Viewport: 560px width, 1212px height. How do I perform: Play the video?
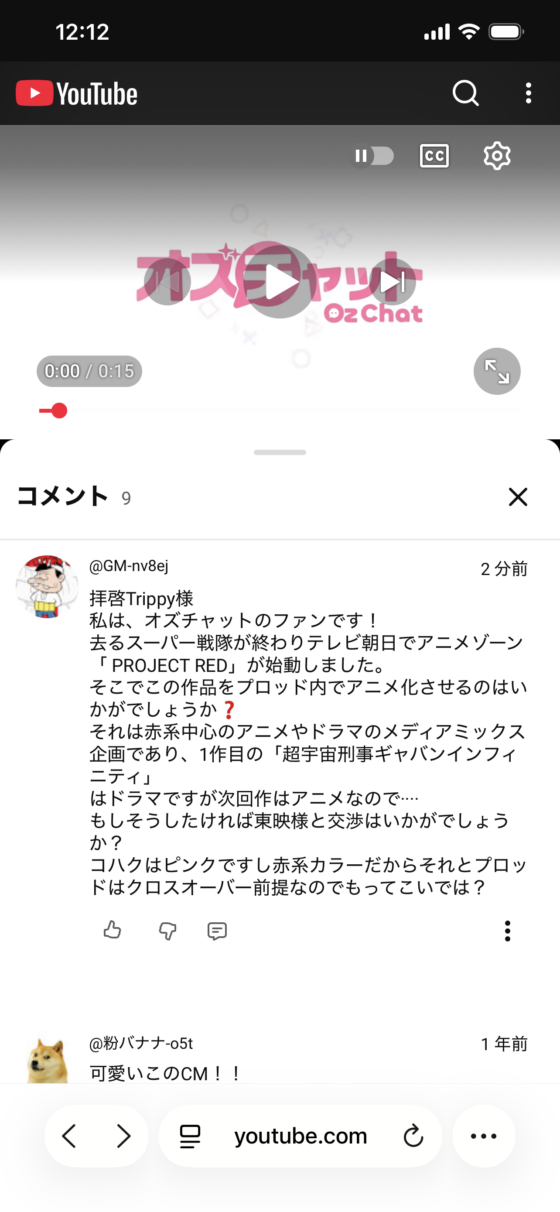point(281,281)
